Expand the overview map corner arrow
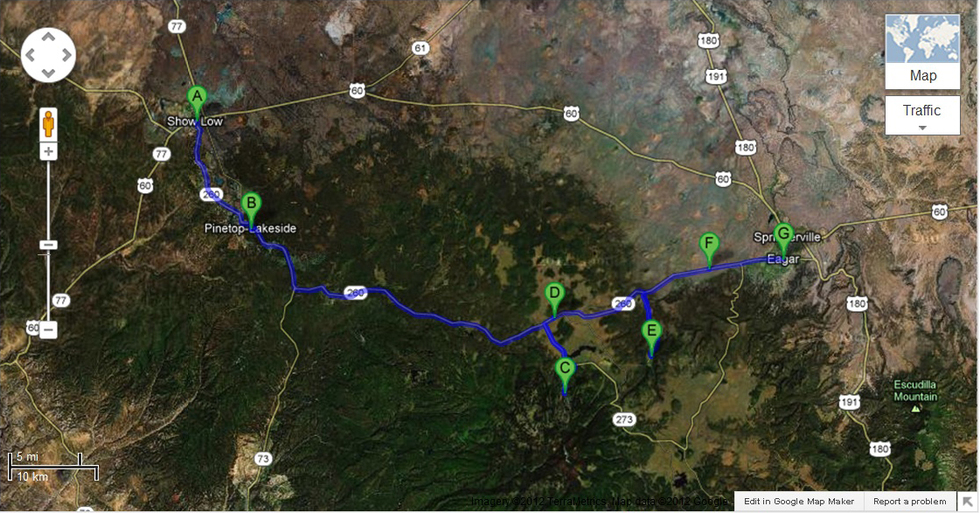Viewport: 980px width, 513px height. (x=968, y=501)
